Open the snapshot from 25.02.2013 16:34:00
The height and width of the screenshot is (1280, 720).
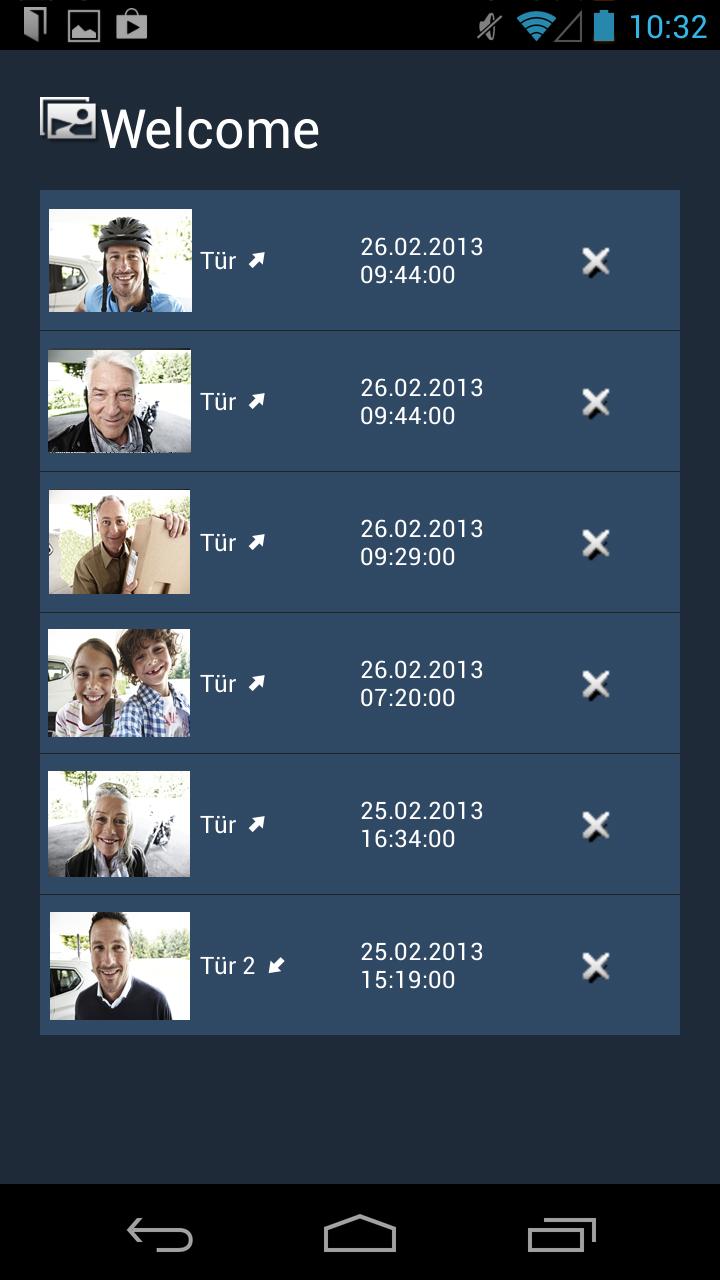pos(120,825)
